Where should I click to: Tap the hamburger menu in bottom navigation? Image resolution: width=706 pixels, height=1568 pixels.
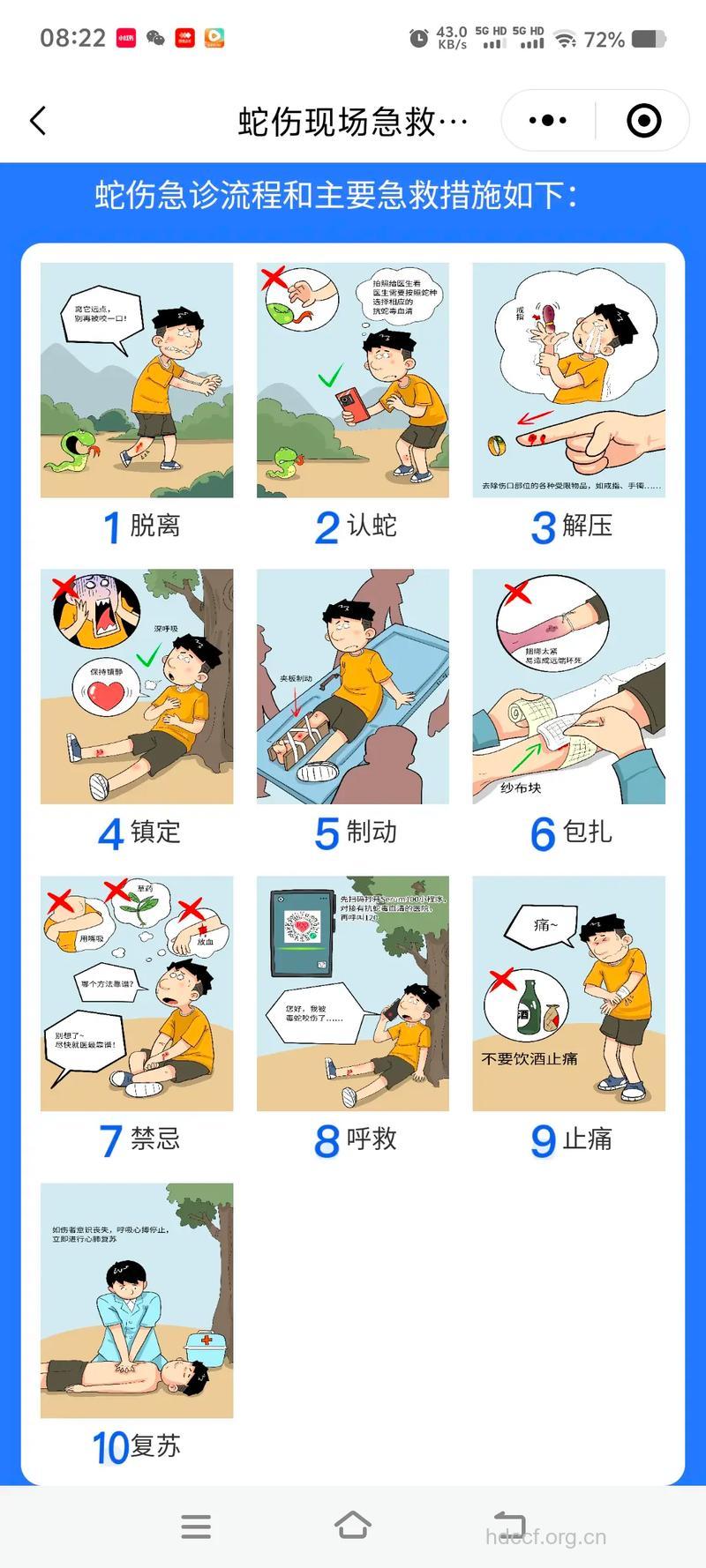[x=196, y=1527]
